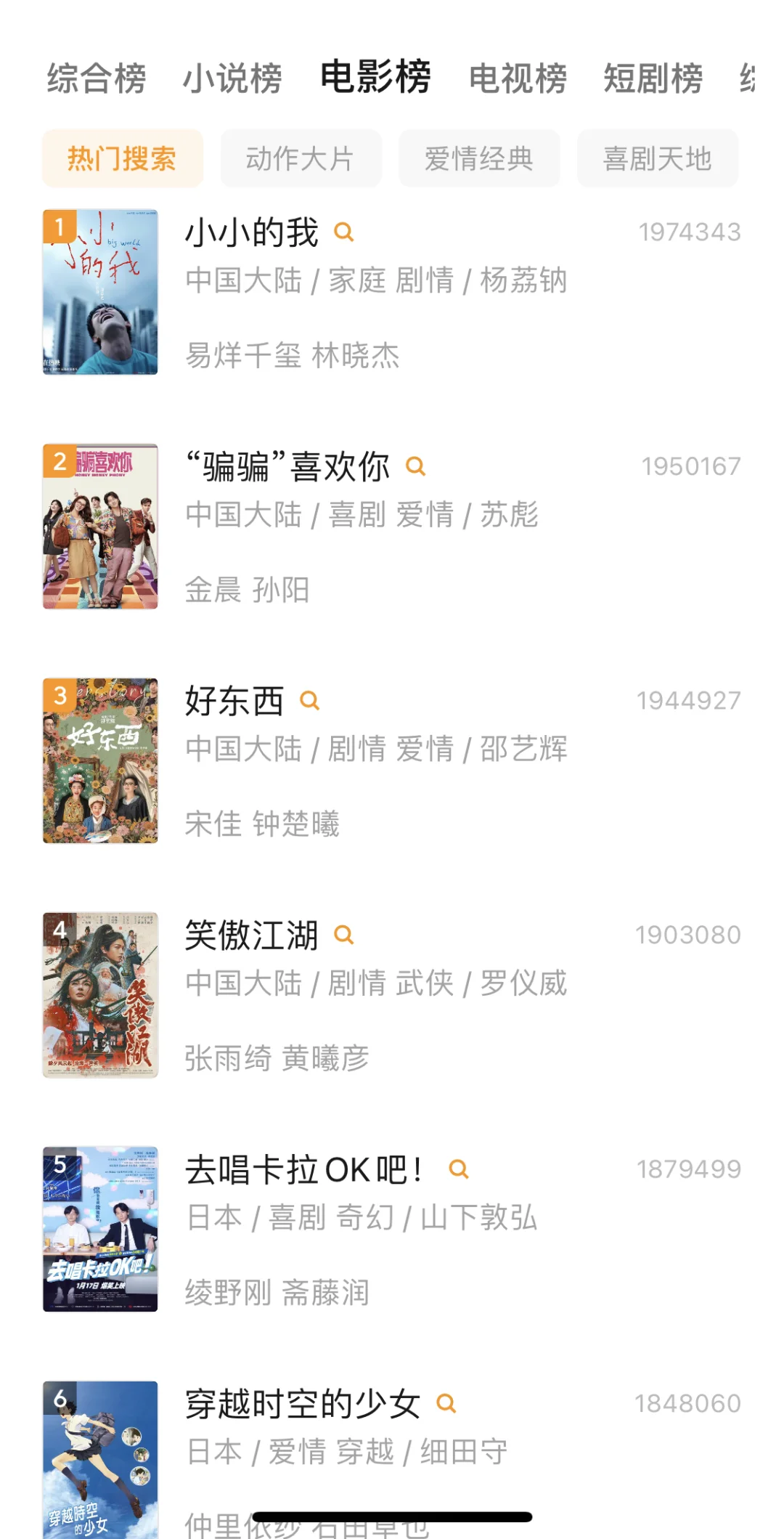Viewport: 784px width, 1539px height.
Task: Open the 穿越时空的少女 movie entry
Action: pyautogui.click(x=303, y=1405)
